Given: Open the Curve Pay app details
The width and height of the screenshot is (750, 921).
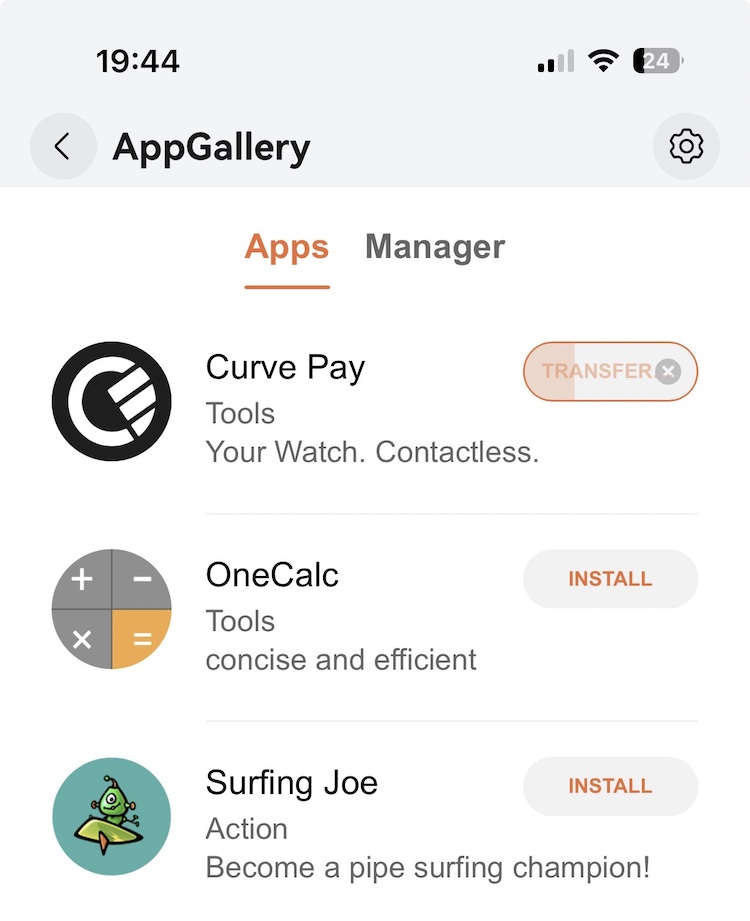Looking at the screenshot, I should (285, 368).
